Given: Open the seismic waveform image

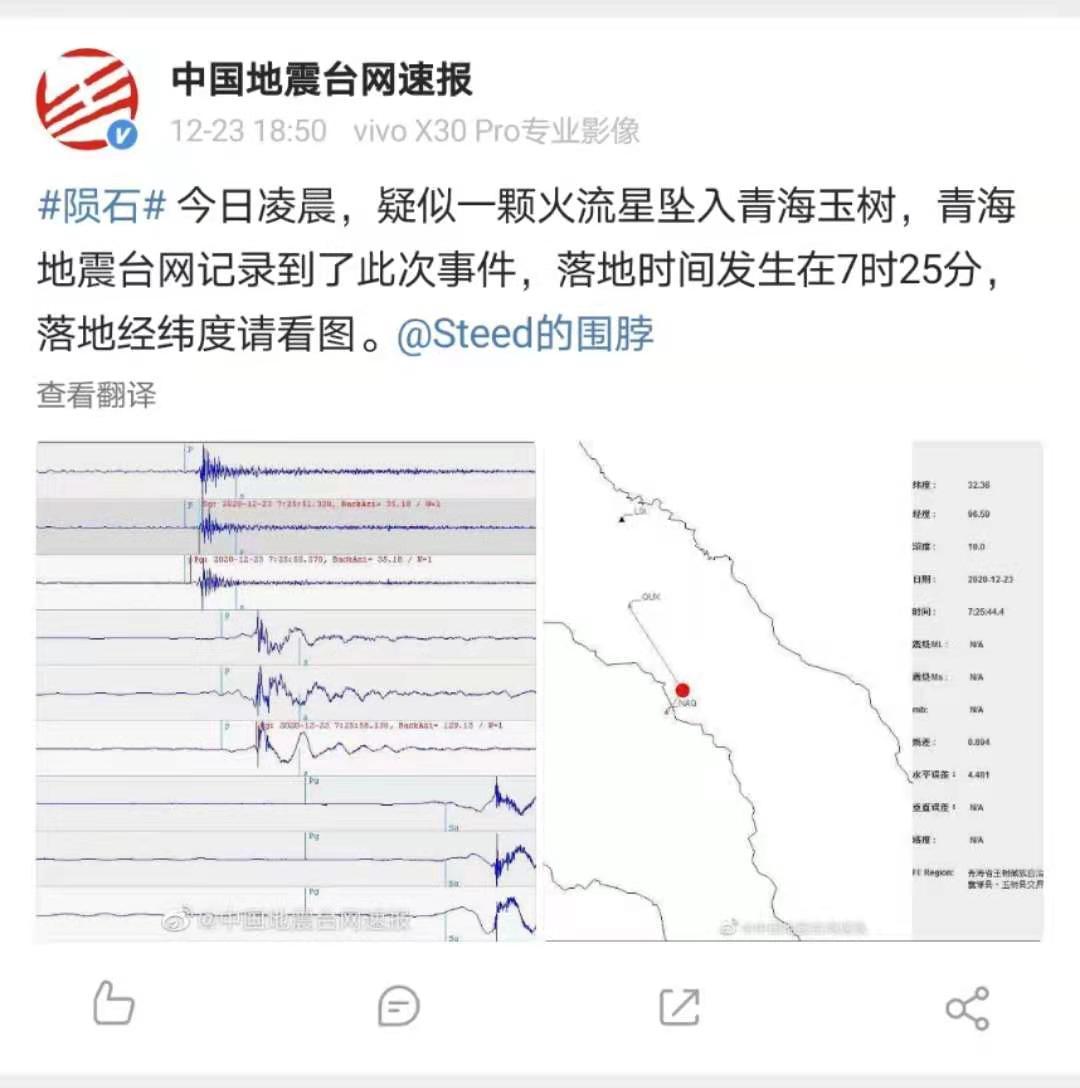Looking at the screenshot, I should pos(286,691).
